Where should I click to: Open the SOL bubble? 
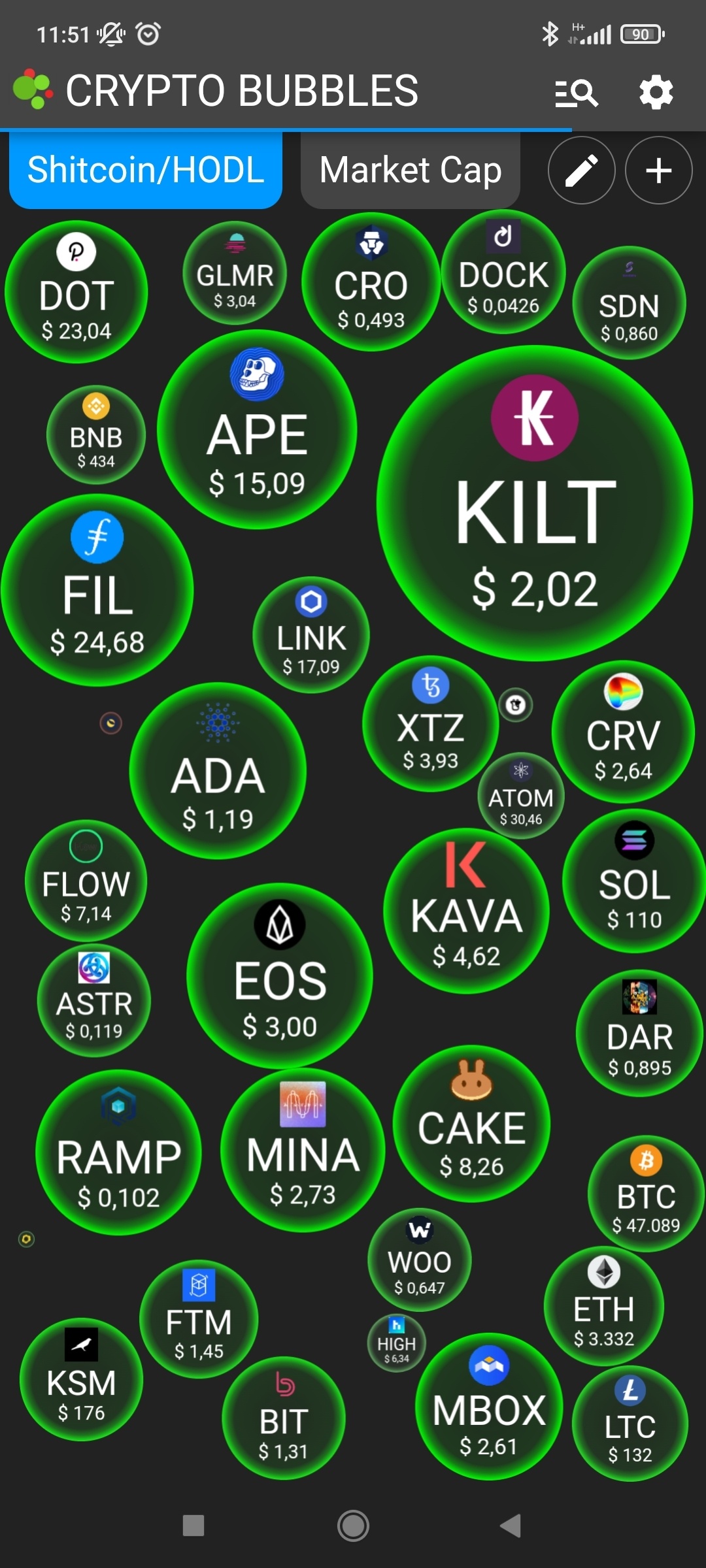pyautogui.click(x=634, y=881)
